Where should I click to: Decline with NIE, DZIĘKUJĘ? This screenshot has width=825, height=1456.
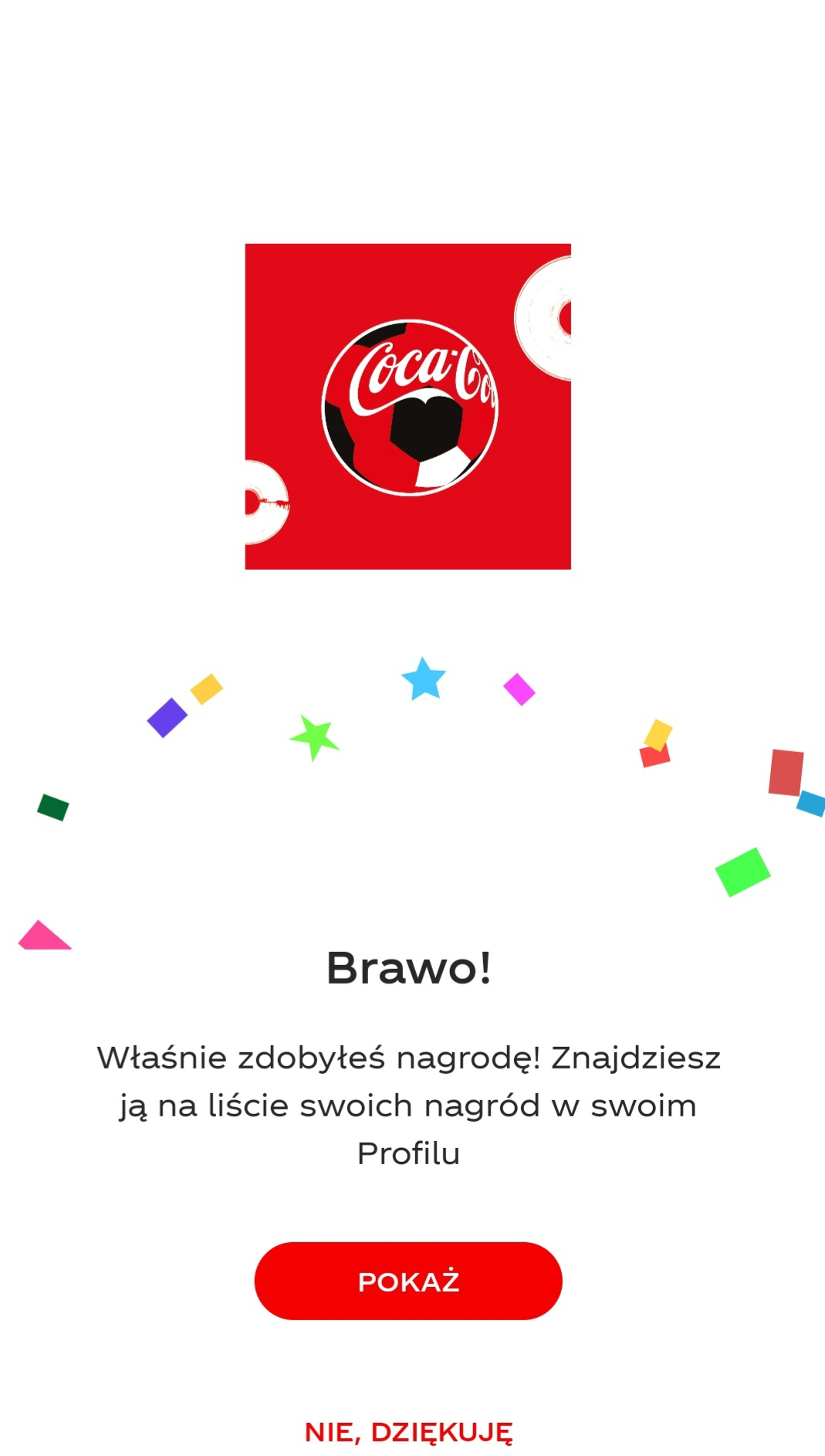(408, 1432)
